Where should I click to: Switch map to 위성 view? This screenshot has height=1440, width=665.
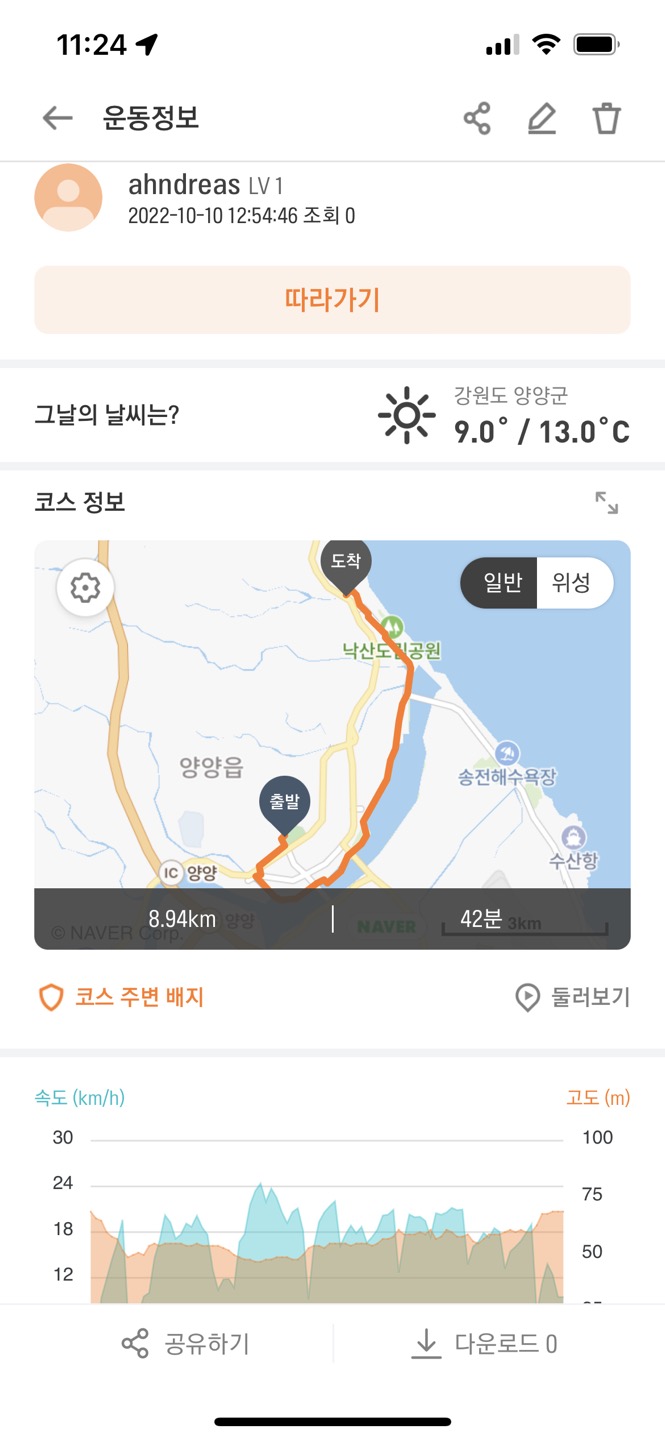coord(572,583)
